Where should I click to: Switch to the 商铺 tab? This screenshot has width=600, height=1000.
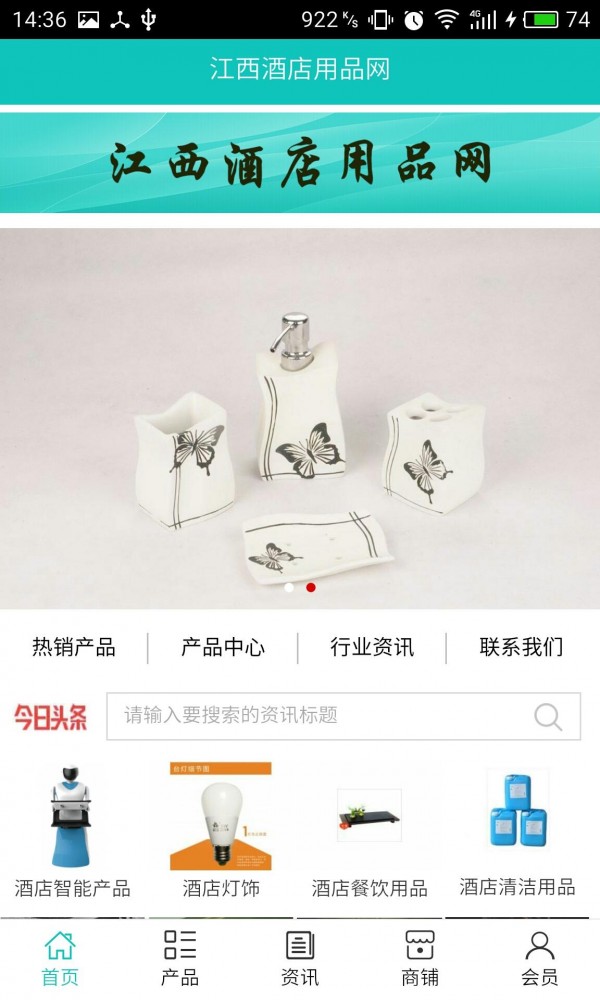[x=420, y=959]
